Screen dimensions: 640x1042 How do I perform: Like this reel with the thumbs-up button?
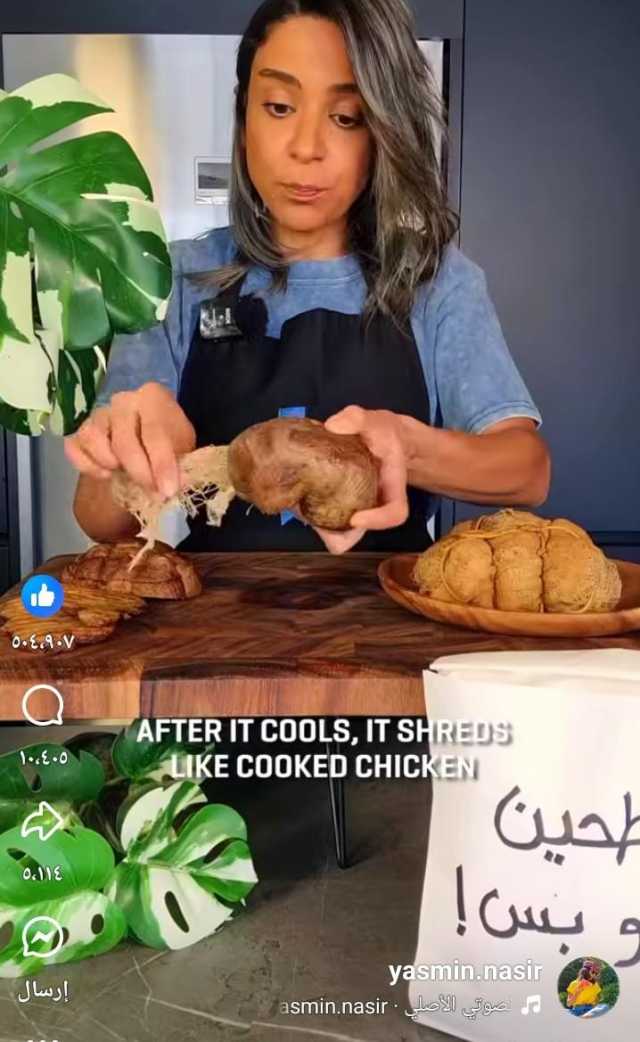tap(42, 596)
